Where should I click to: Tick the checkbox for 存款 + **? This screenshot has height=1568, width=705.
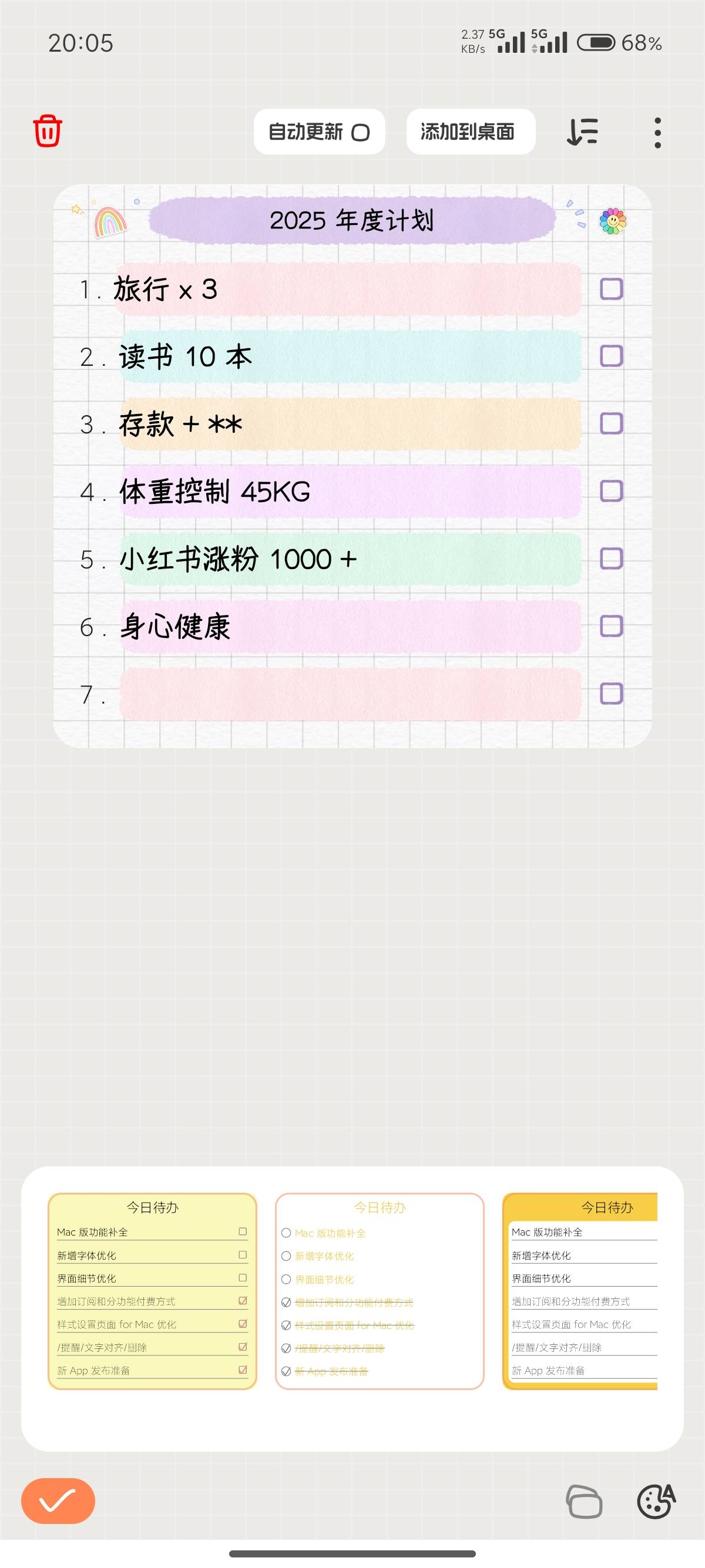(x=611, y=423)
